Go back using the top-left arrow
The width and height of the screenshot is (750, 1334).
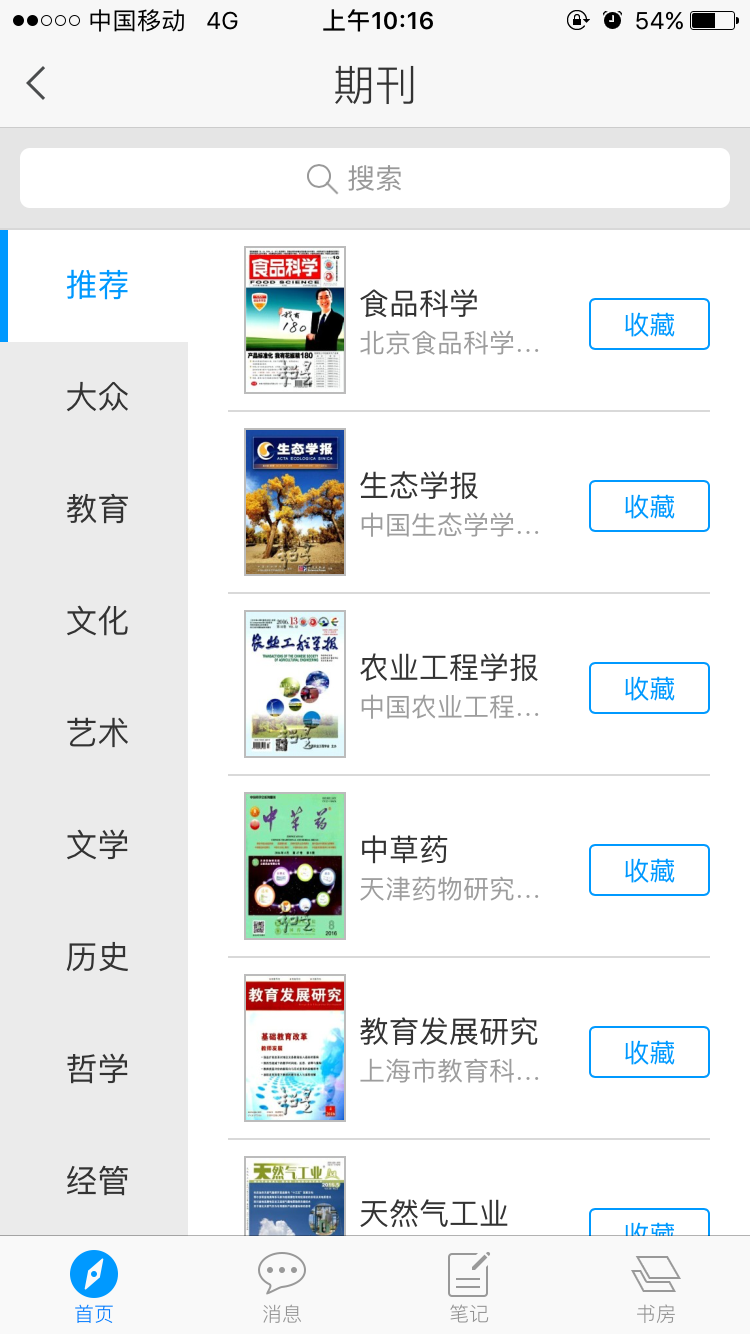(x=37, y=83)
